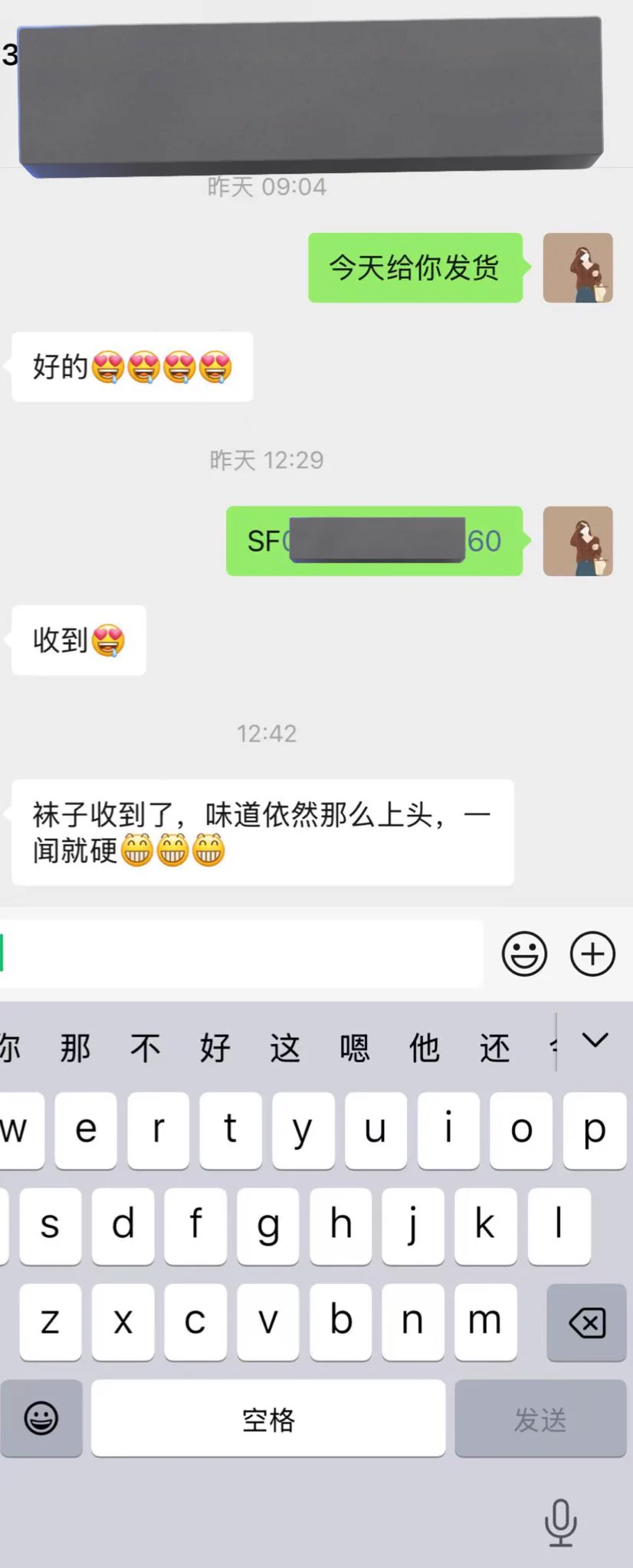Image resolution: width=633 pixels, height=1568 pixels.
Task: Pick the suggested word 好
Action: tap(215, 1048)
